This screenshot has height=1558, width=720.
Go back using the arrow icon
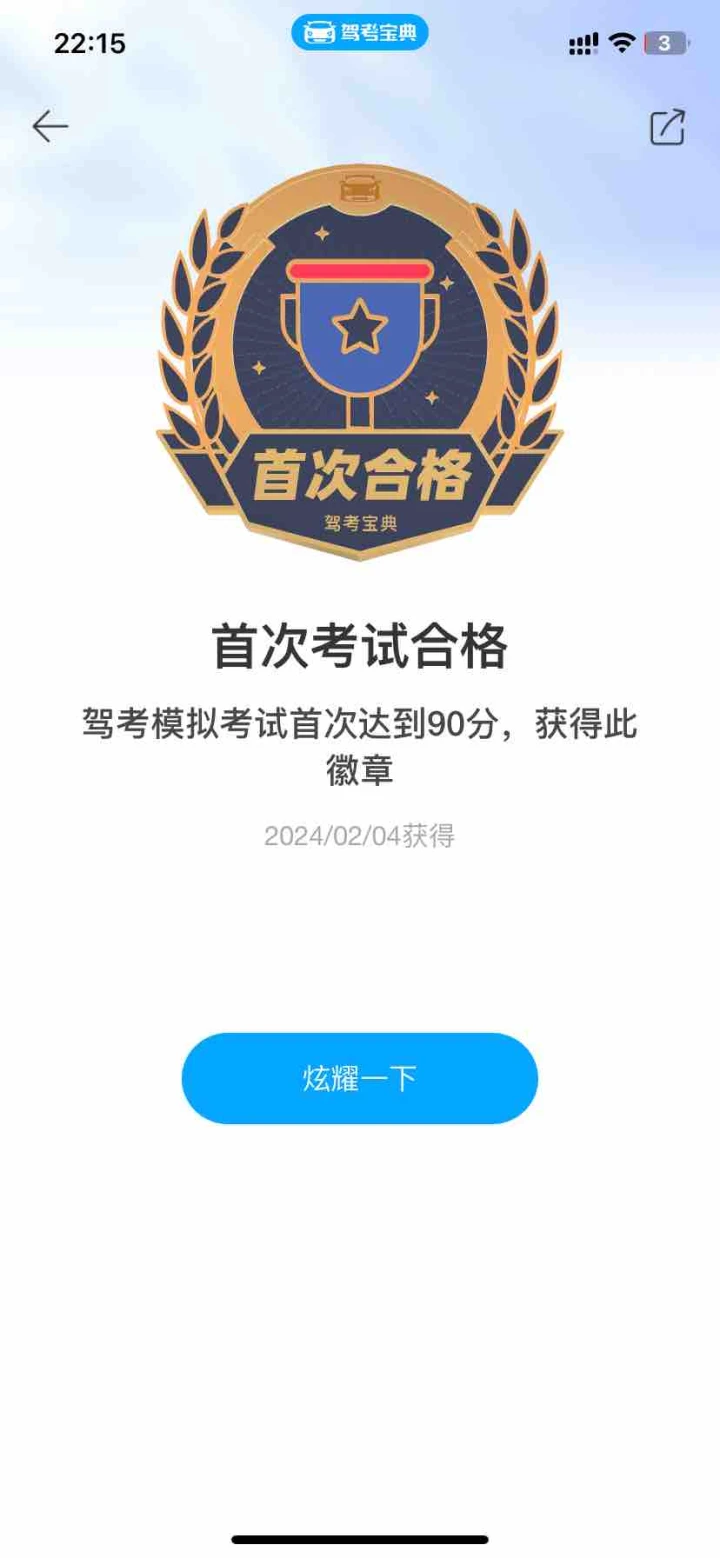(50, 126)
